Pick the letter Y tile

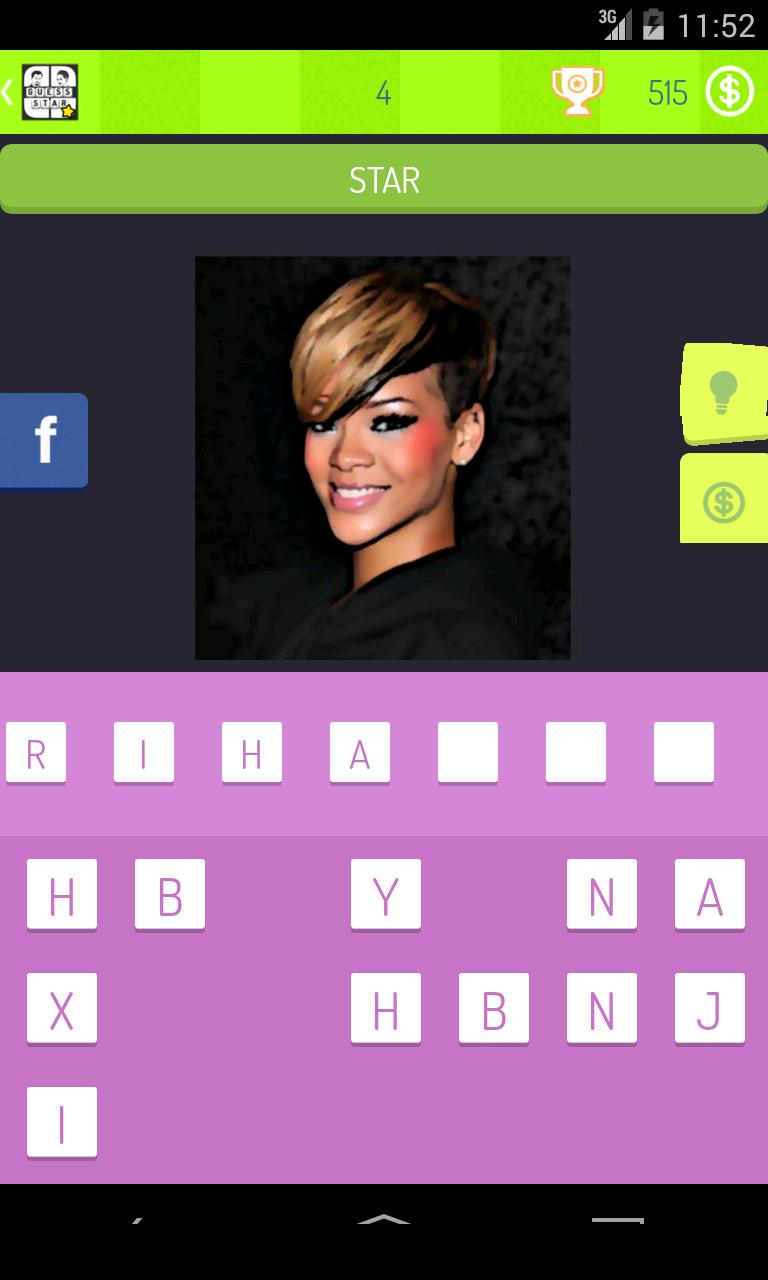[386, 894]
